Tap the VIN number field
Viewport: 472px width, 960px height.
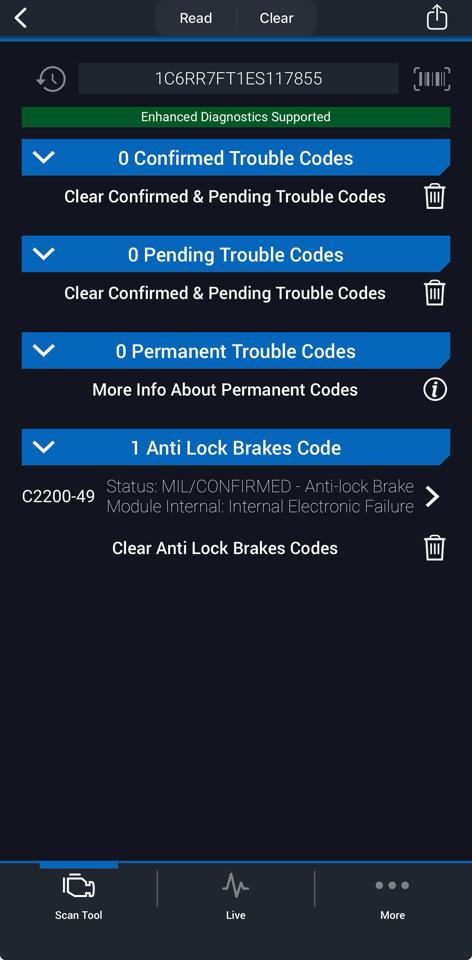tap(238, 78)
